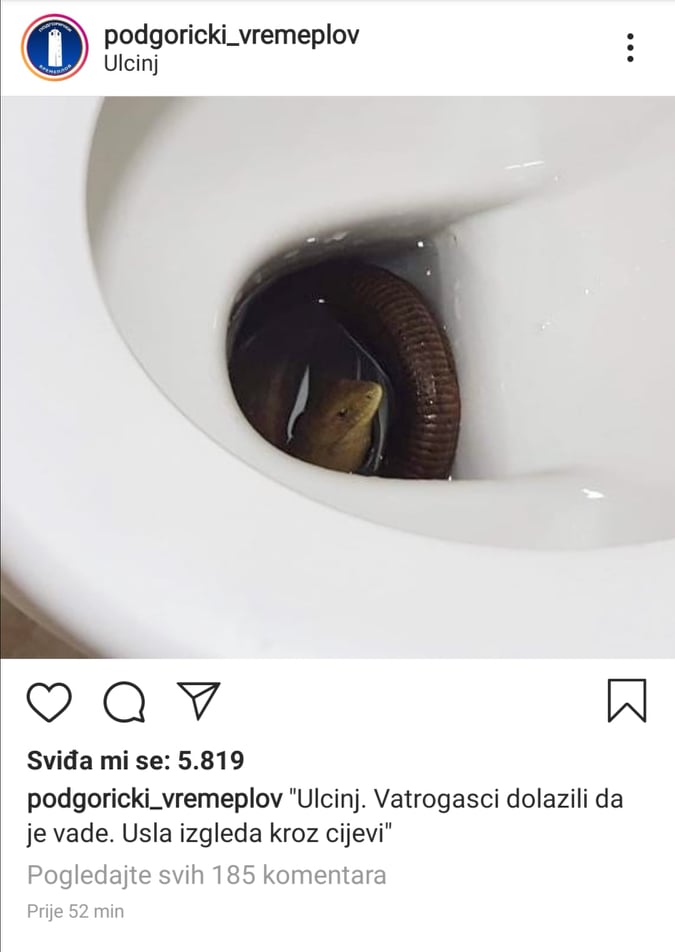Tap podgoricki_vremeplov username in the caption

click(x=154, y=800)
